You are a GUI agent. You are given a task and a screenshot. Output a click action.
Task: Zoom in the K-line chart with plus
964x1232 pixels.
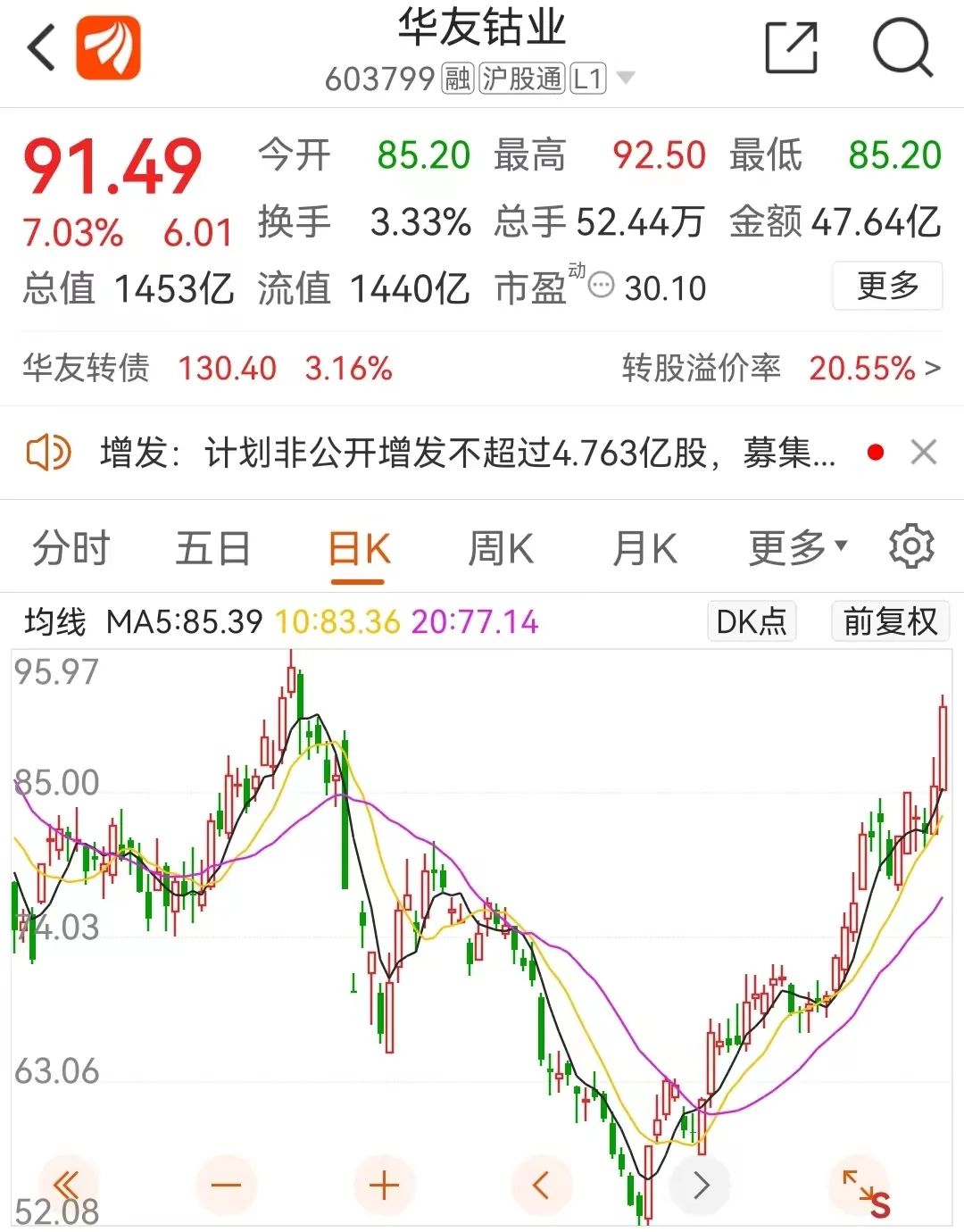coord(384,1186)
